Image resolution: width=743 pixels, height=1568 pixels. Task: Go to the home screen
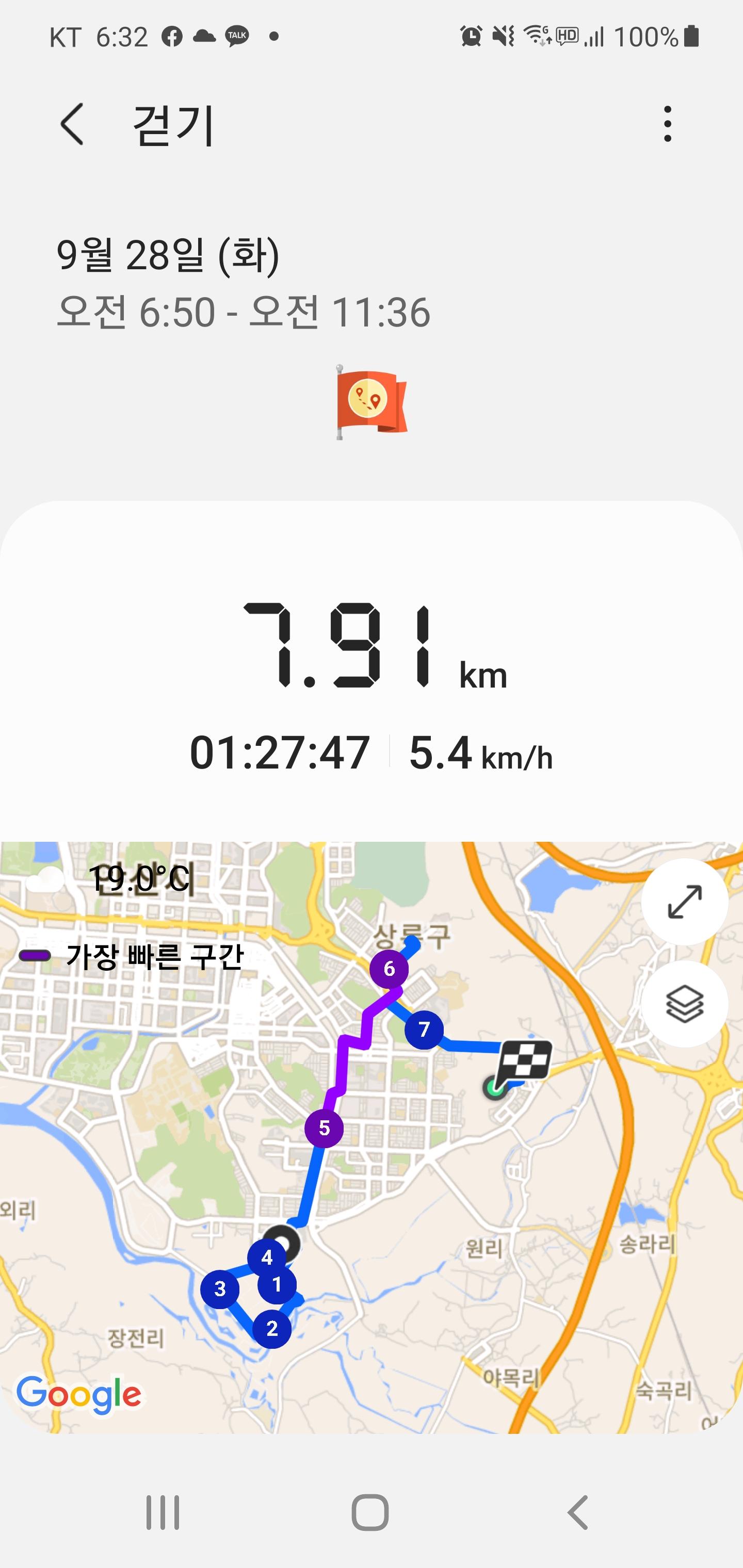[x=370, y=1512]
